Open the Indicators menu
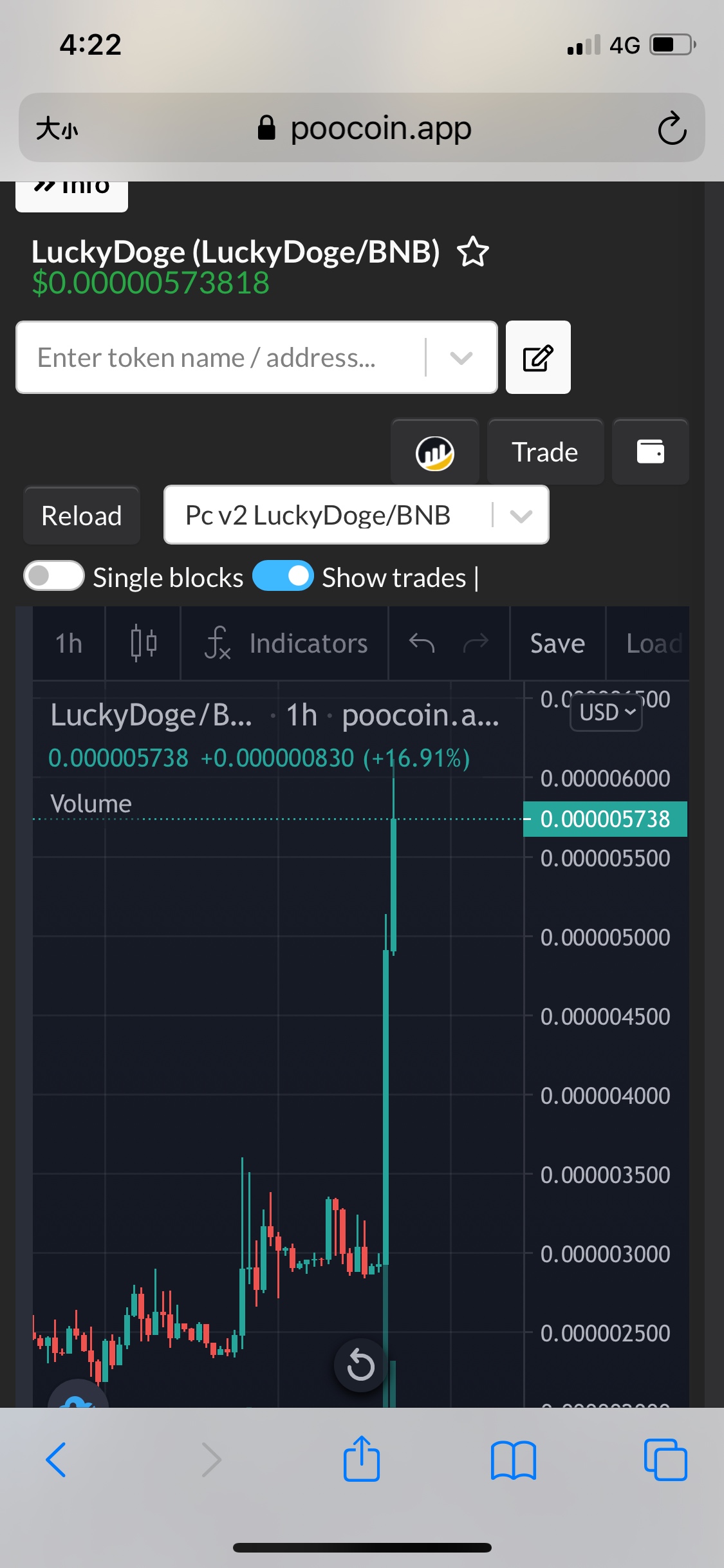This screenshot has height=1568, width=724. 286,644
